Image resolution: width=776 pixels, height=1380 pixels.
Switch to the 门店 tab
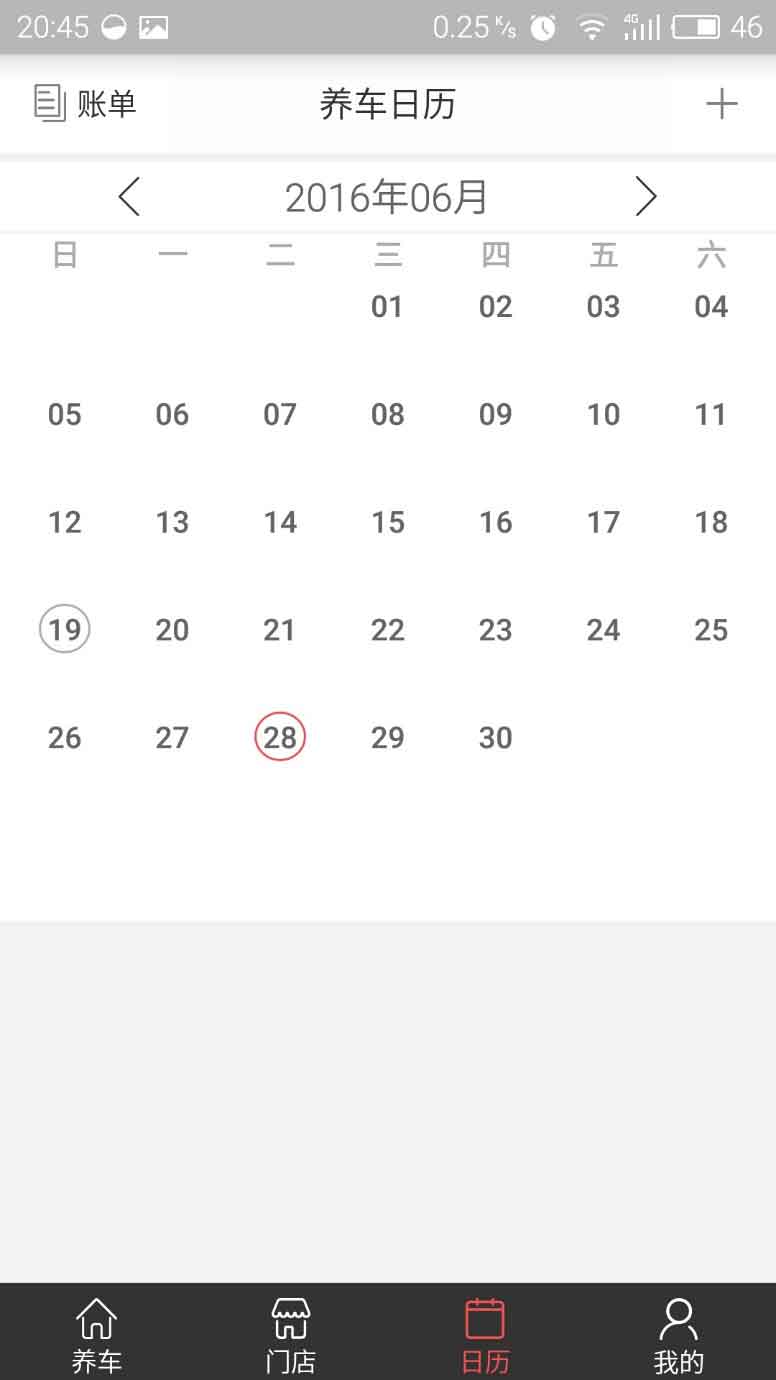[x=291, y=1333]
